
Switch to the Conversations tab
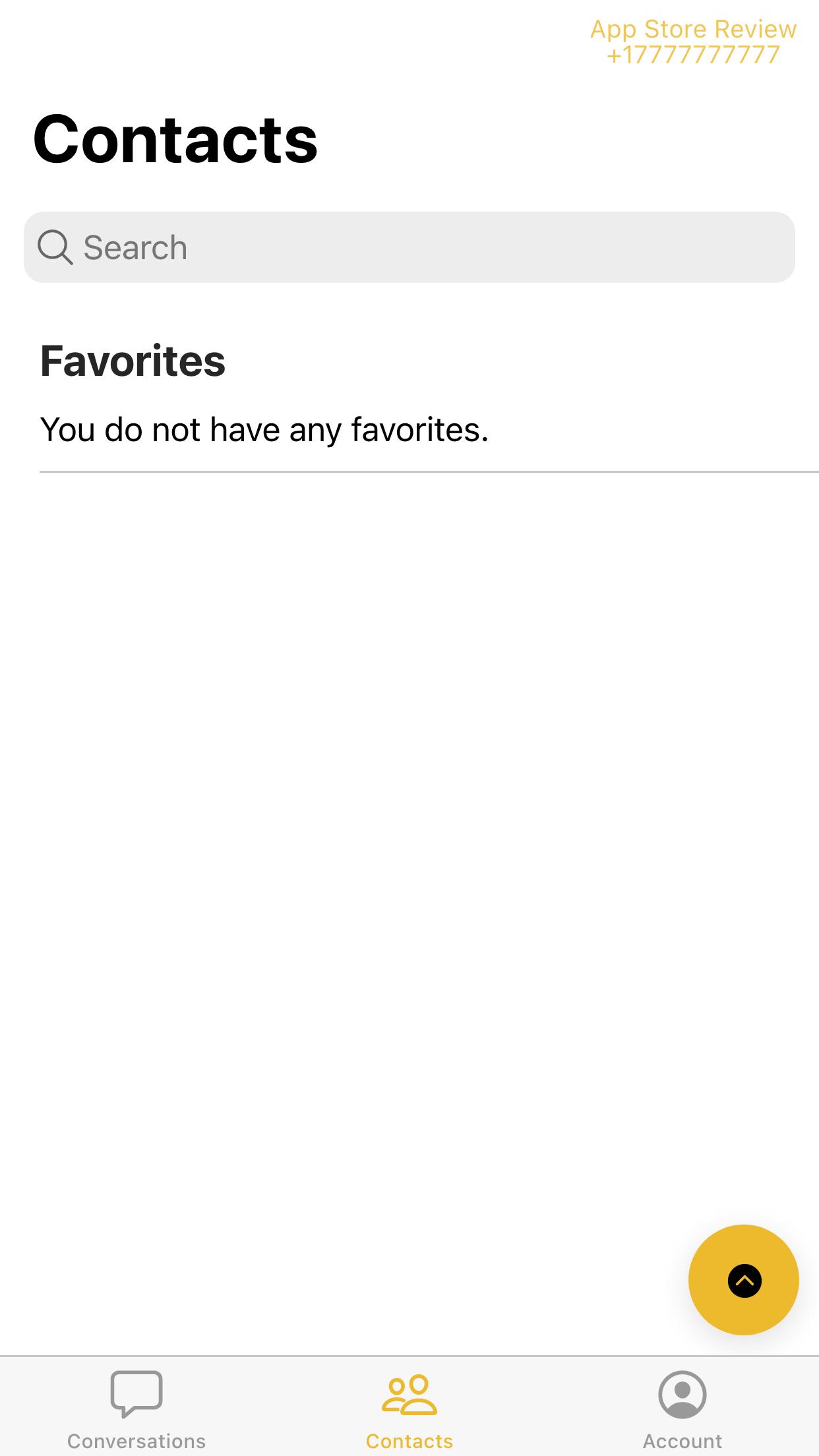click(136, 1410)
